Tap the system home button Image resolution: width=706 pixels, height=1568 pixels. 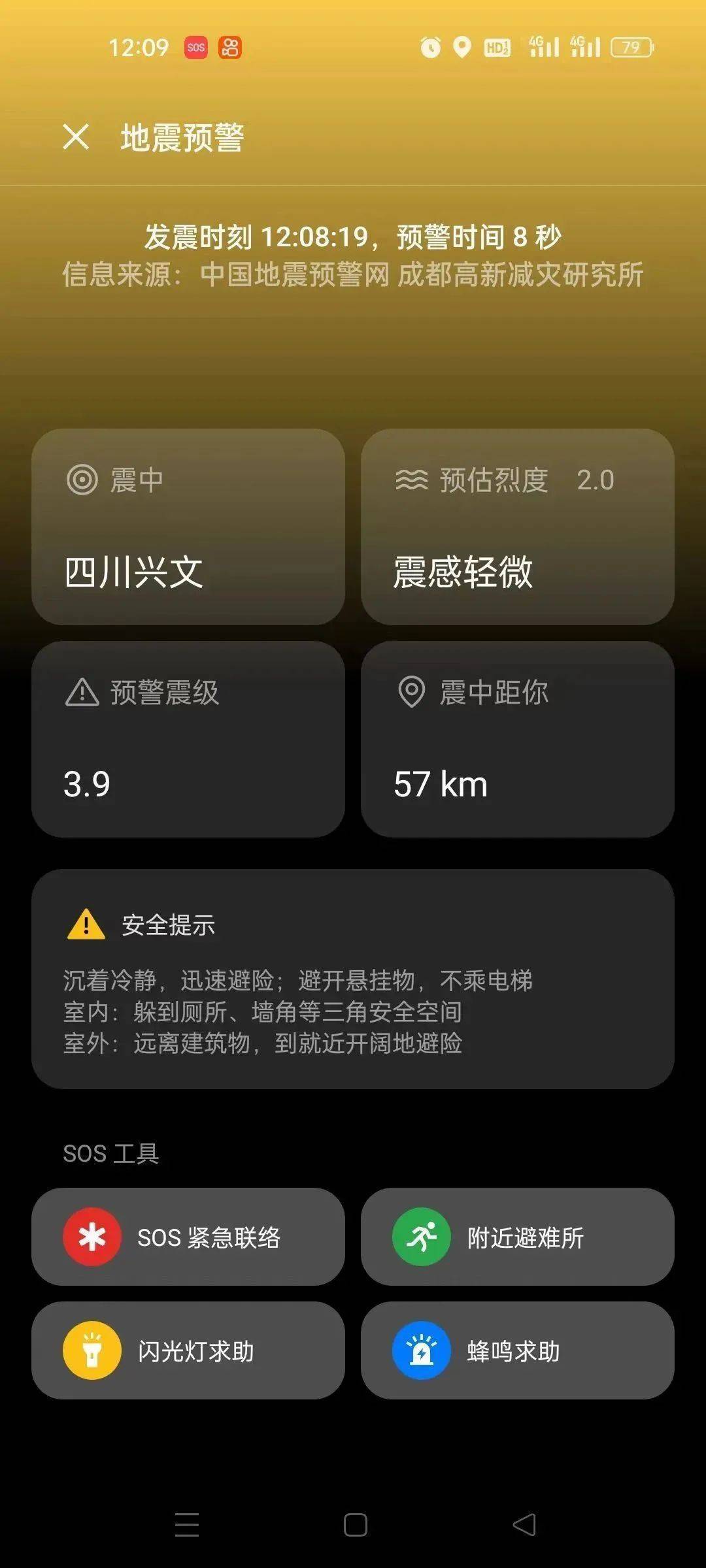pyautogui.click(x=355, y=1525)
